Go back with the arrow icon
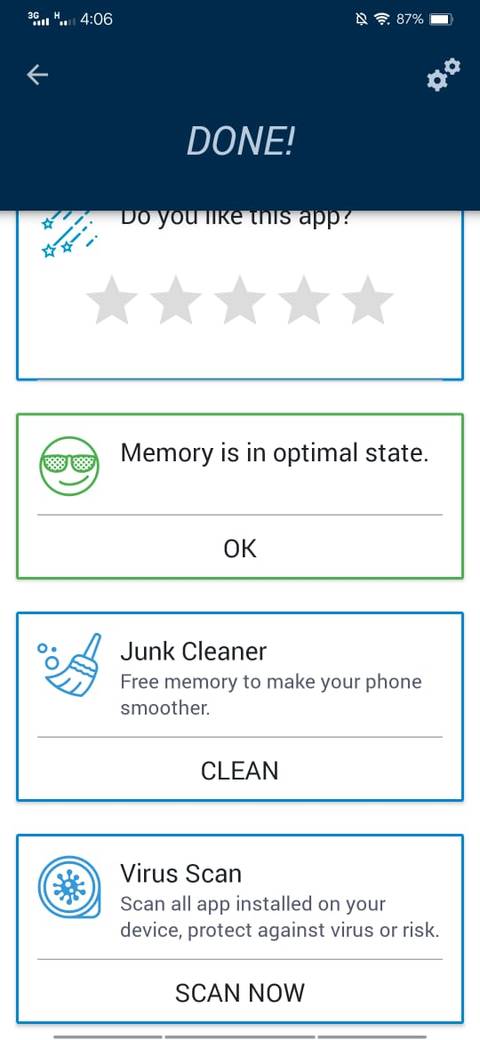This screenshot has height=1040, width=480. click(37, 75)
